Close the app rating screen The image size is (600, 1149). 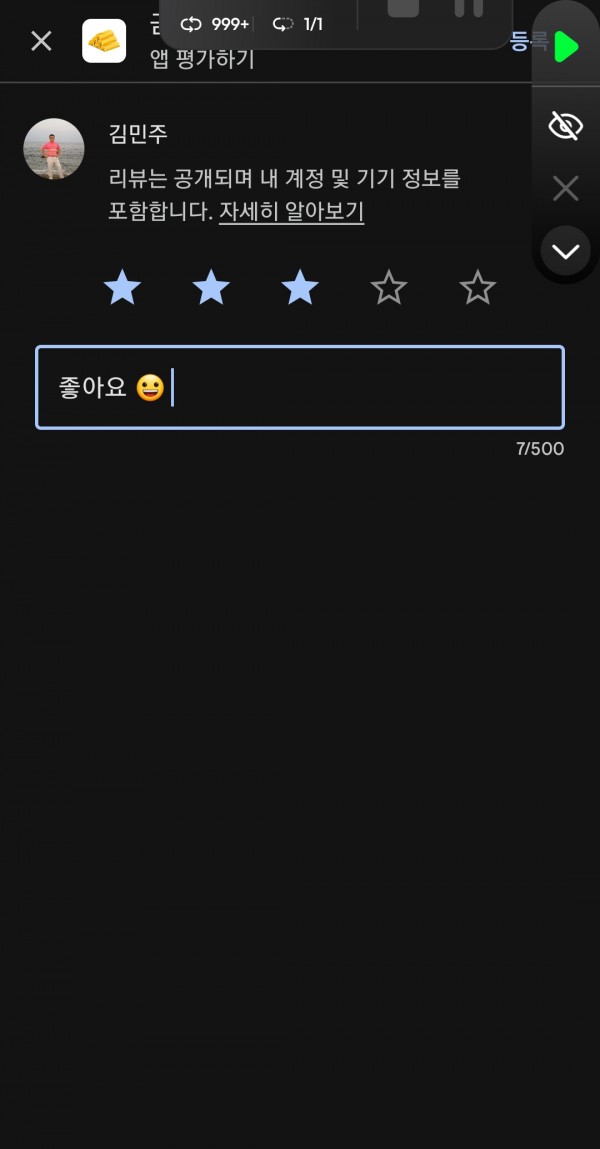point(41,41)
